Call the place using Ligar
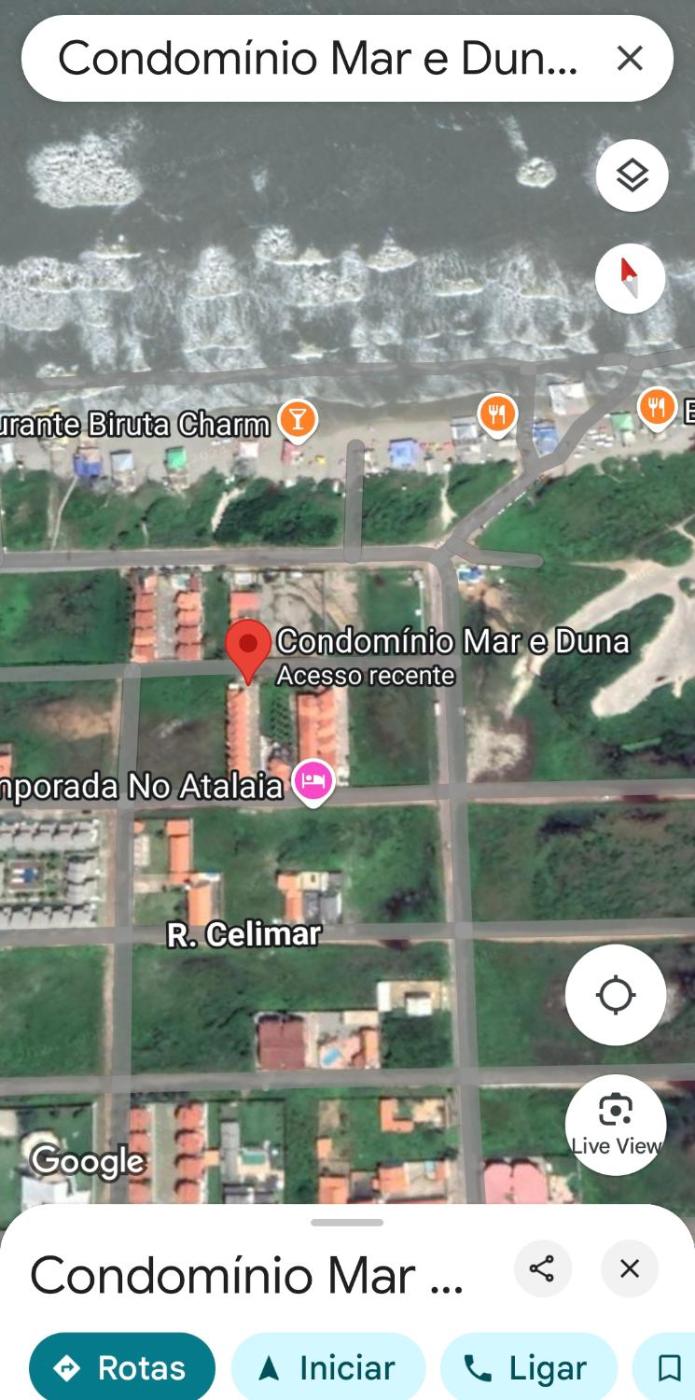 coord(528,1367)
